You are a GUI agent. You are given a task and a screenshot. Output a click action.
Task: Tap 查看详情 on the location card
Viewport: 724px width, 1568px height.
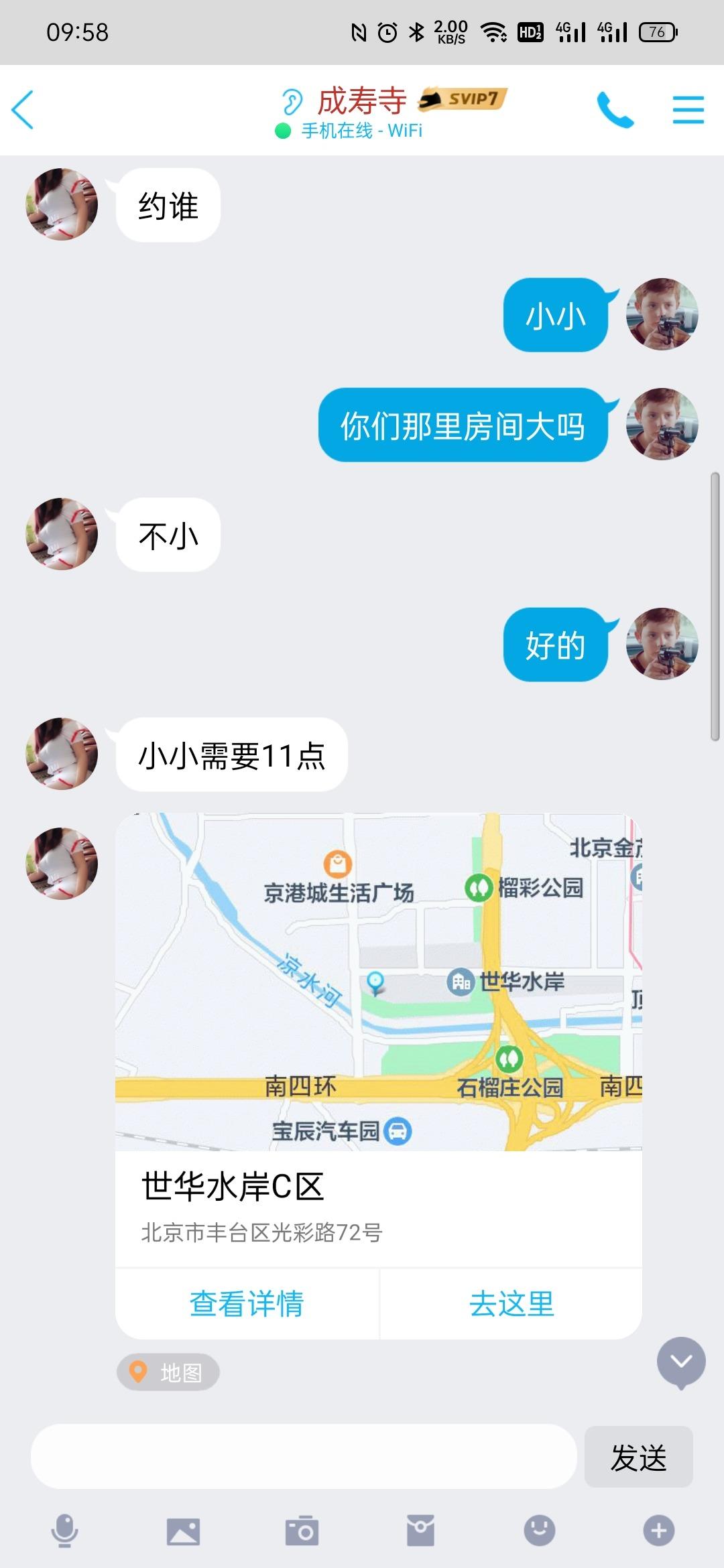[247, 1303]
